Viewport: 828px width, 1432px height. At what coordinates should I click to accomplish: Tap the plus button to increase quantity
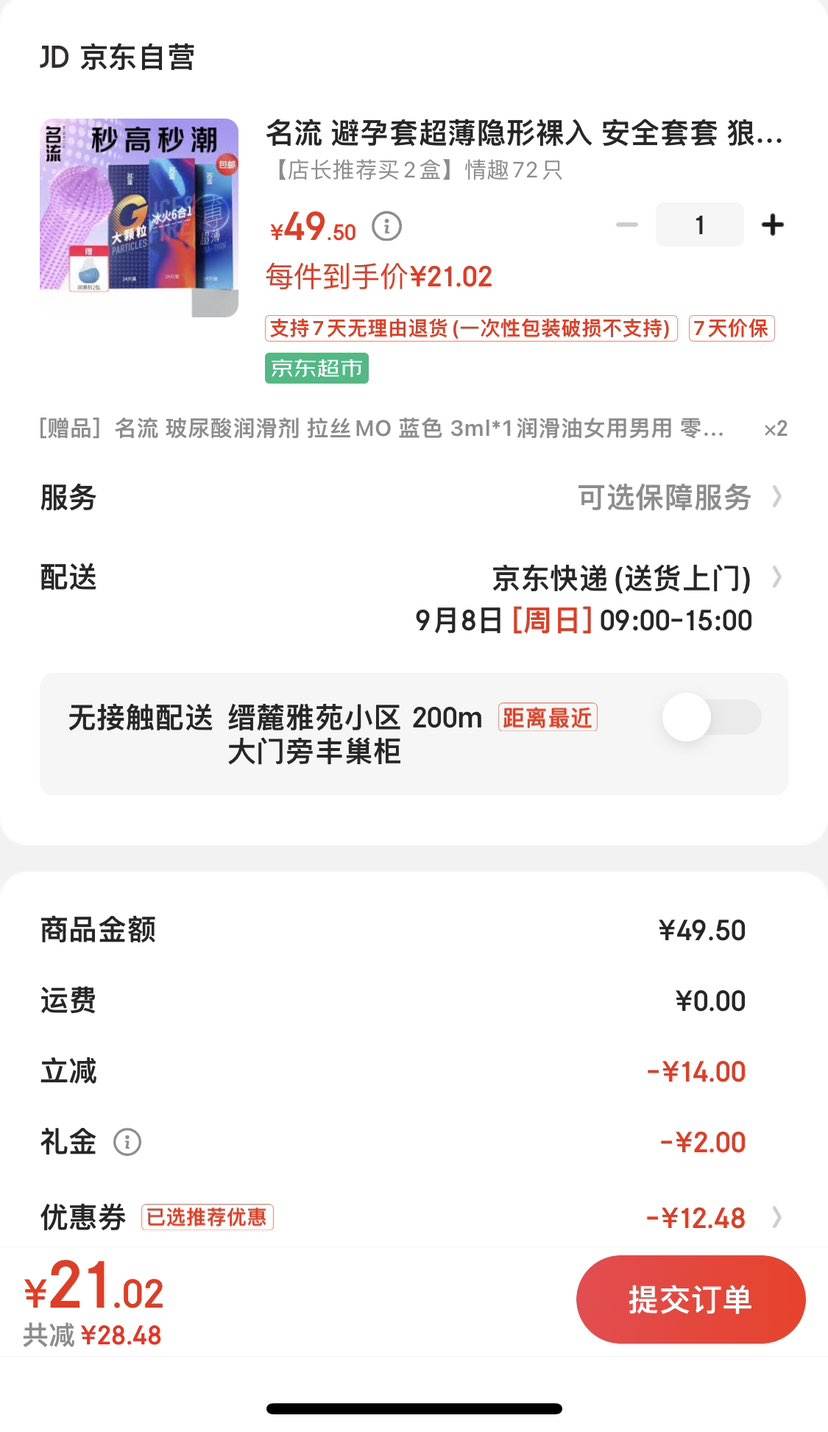point(772,226)
